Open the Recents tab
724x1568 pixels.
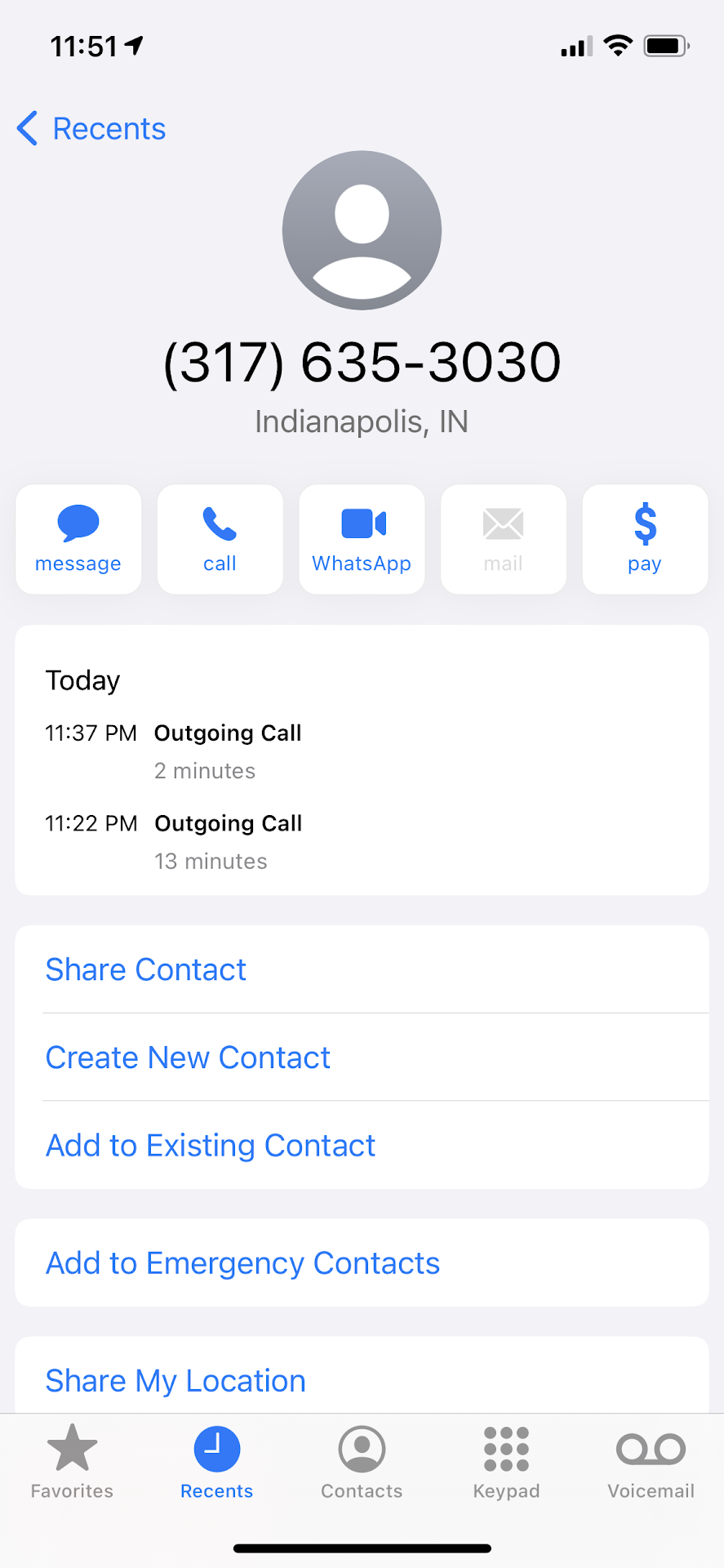pos(216,1462)
